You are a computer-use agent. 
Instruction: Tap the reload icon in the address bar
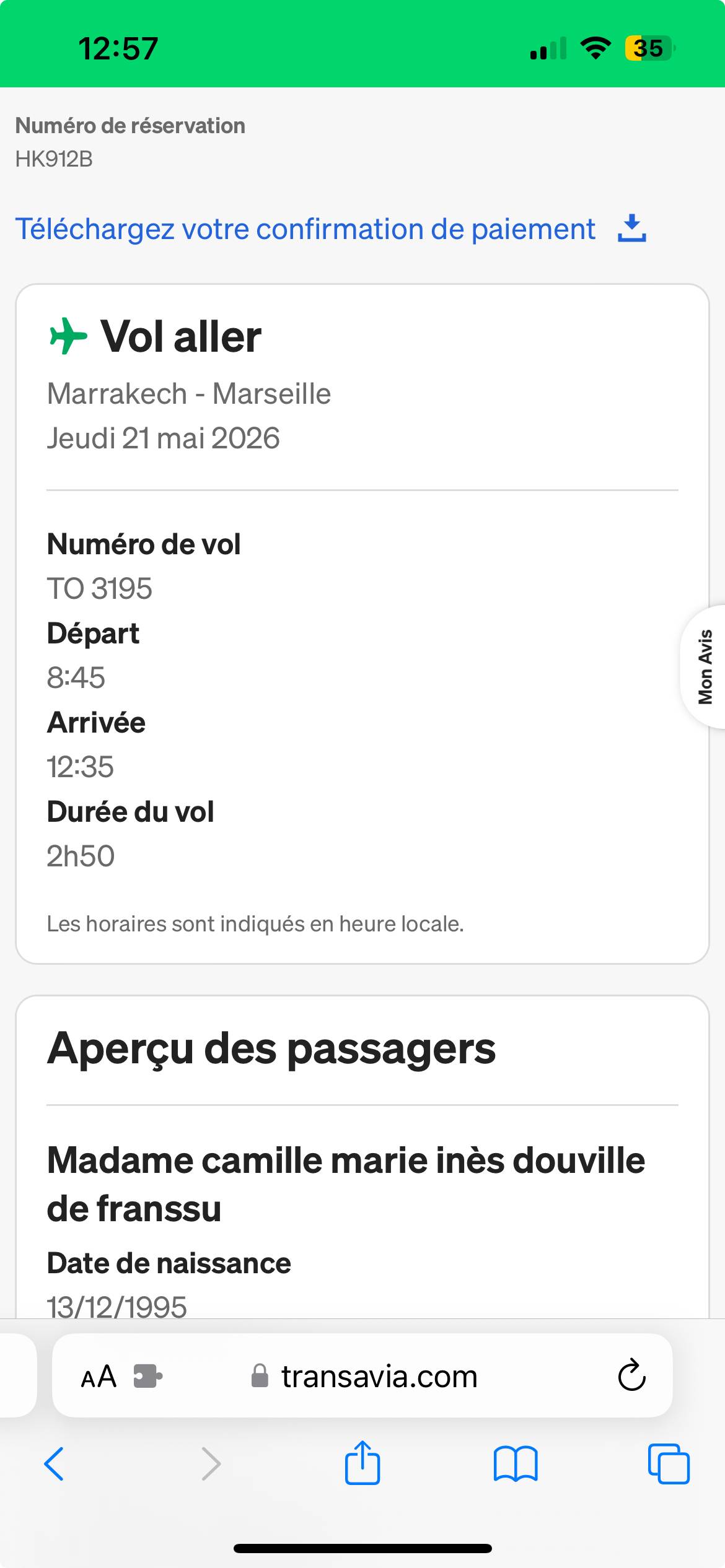coord(631,1376)
